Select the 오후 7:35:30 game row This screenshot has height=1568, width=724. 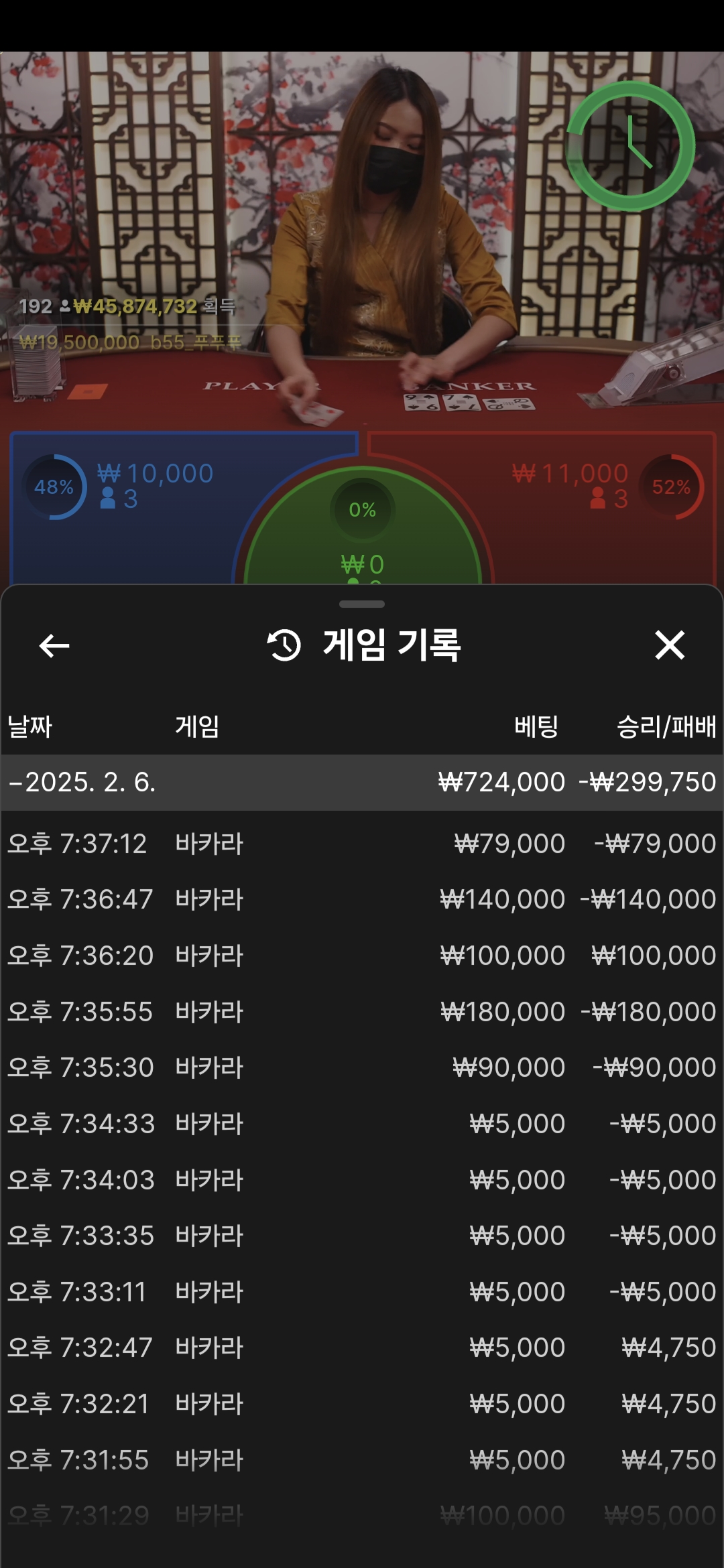[x=362, y=1067]
